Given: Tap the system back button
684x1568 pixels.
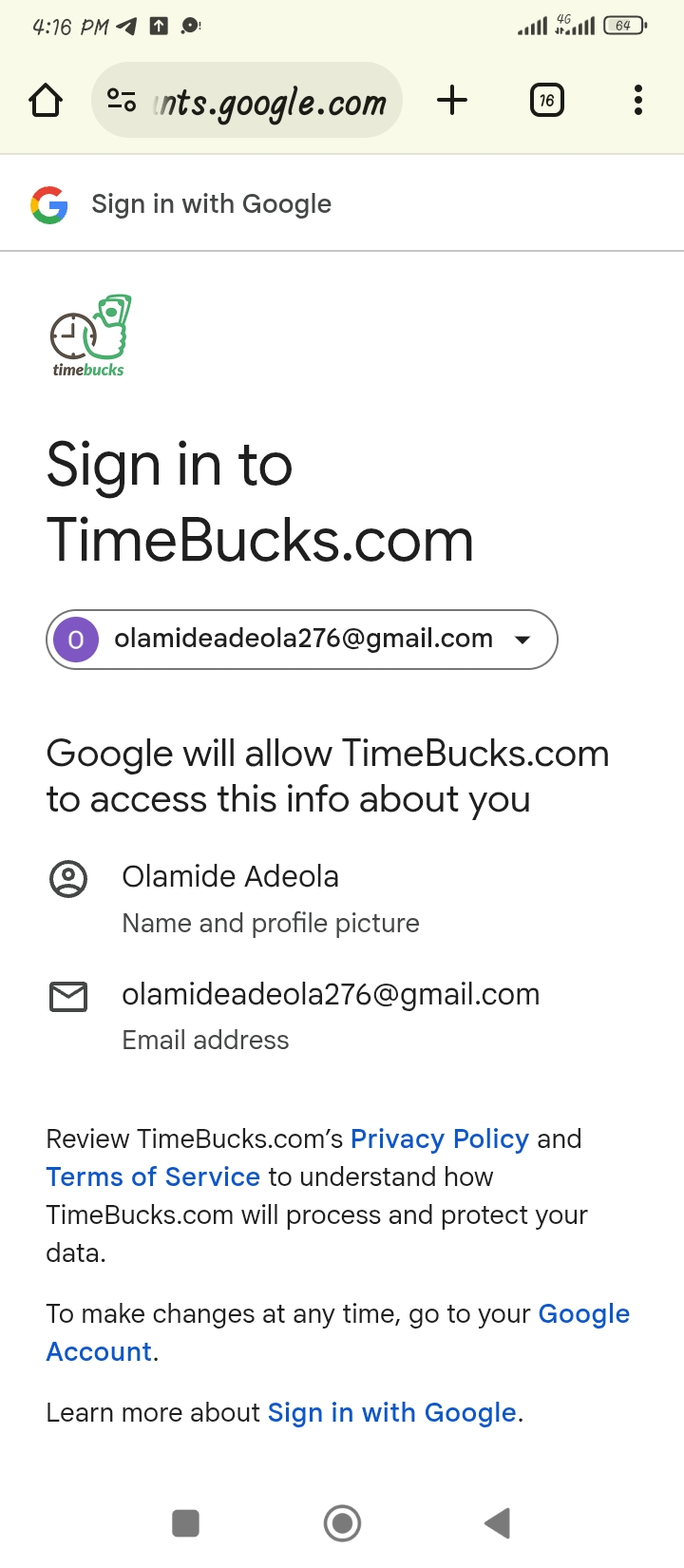Looking at the screenshot, I should click(498, 1523).
